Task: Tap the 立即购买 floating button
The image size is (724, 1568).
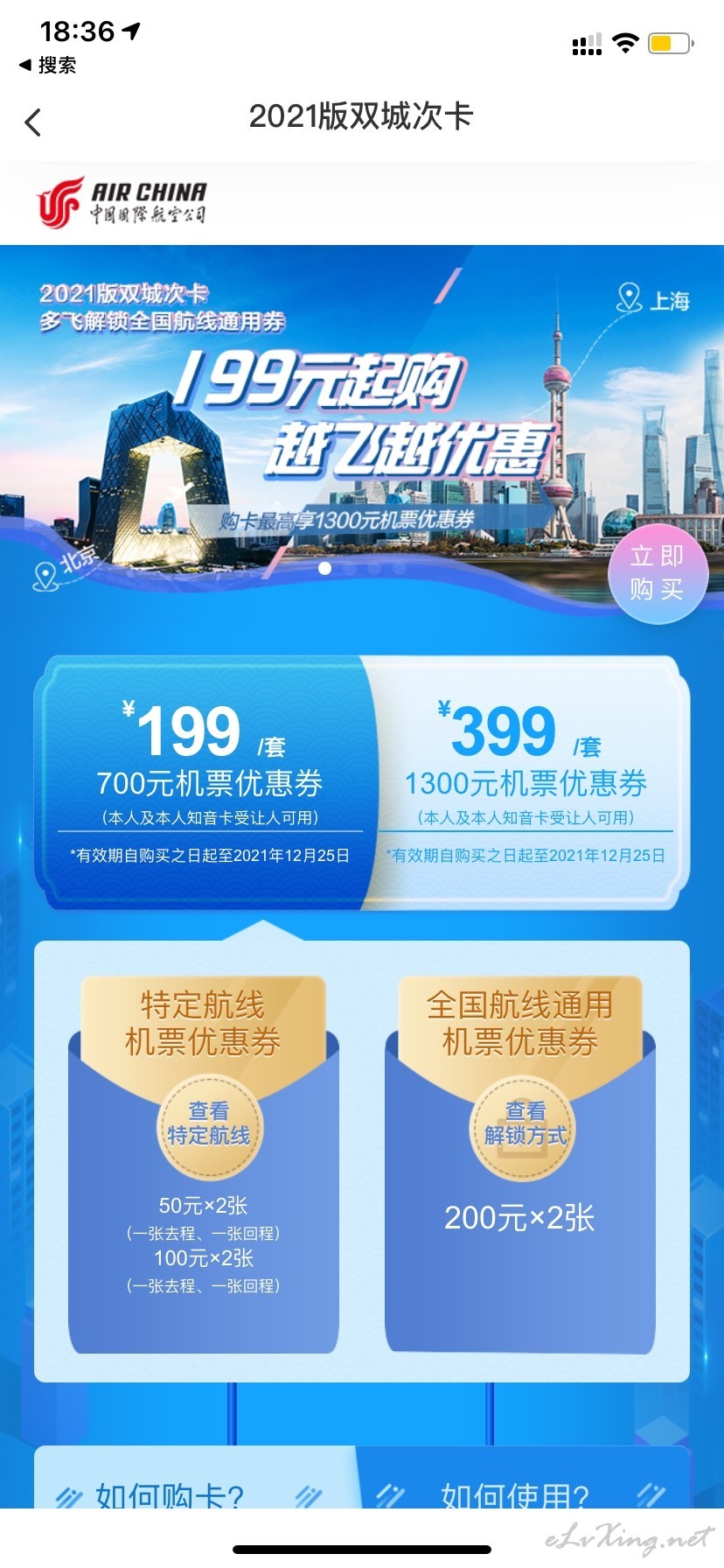Action: pos(658,573)
